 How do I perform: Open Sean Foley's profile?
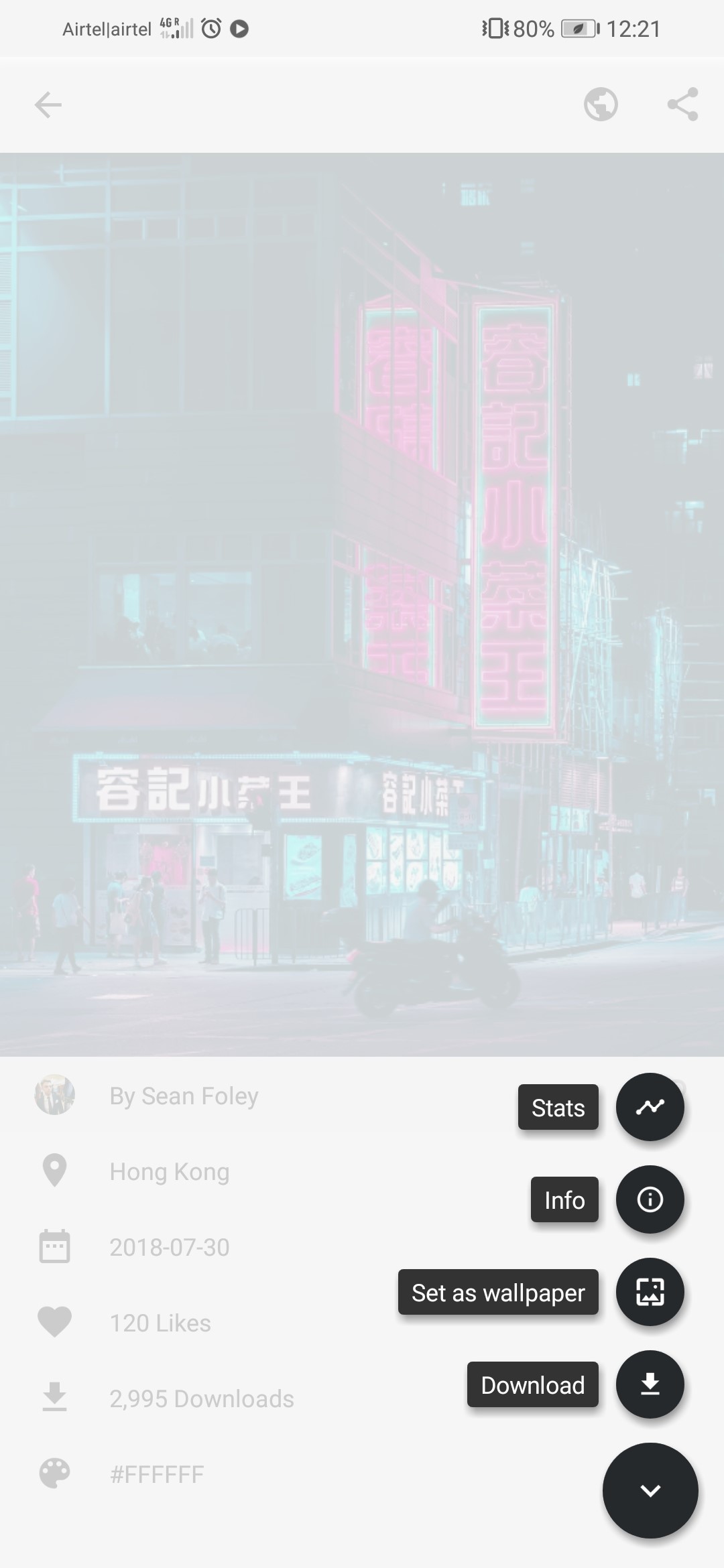[184, 1096]
